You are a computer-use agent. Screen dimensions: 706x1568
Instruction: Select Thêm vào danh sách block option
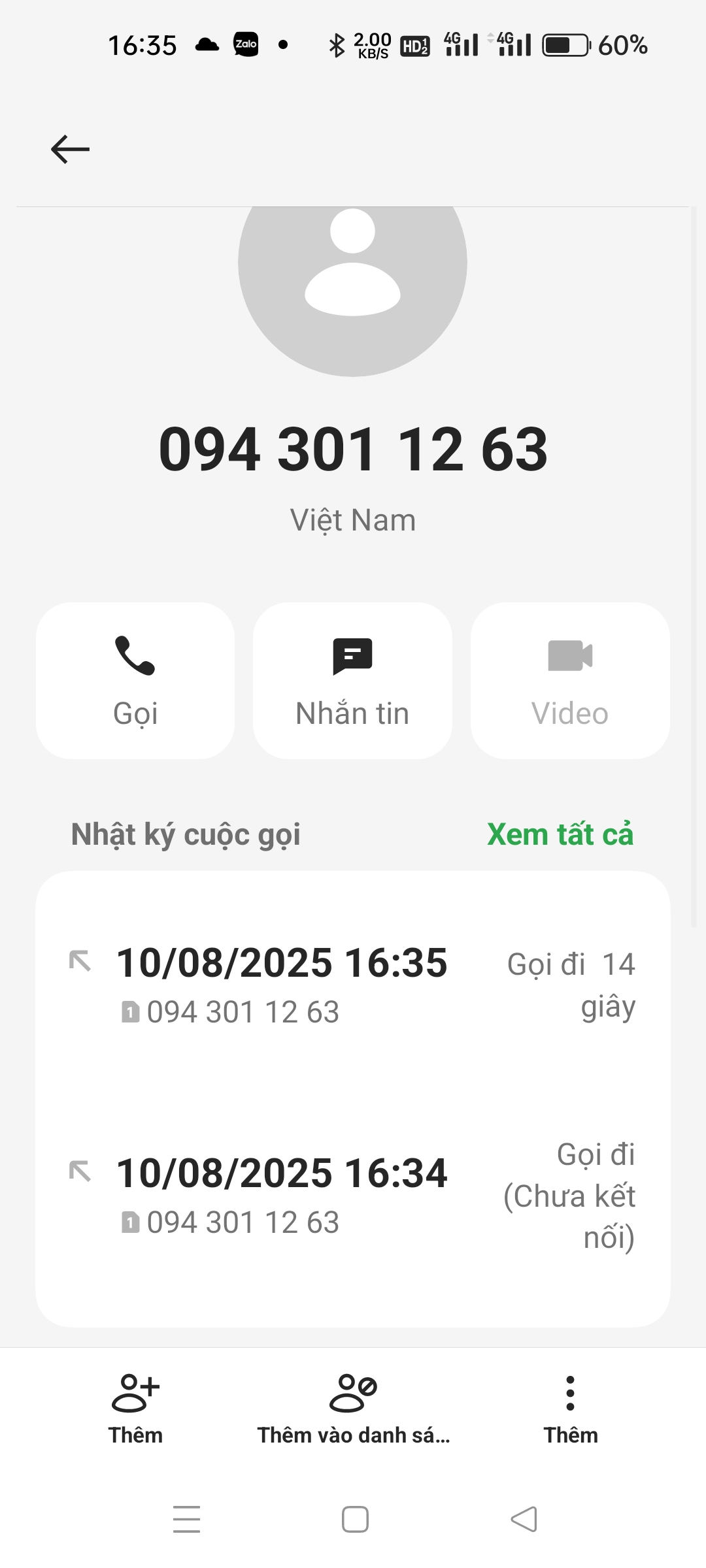coord(353,1408)
